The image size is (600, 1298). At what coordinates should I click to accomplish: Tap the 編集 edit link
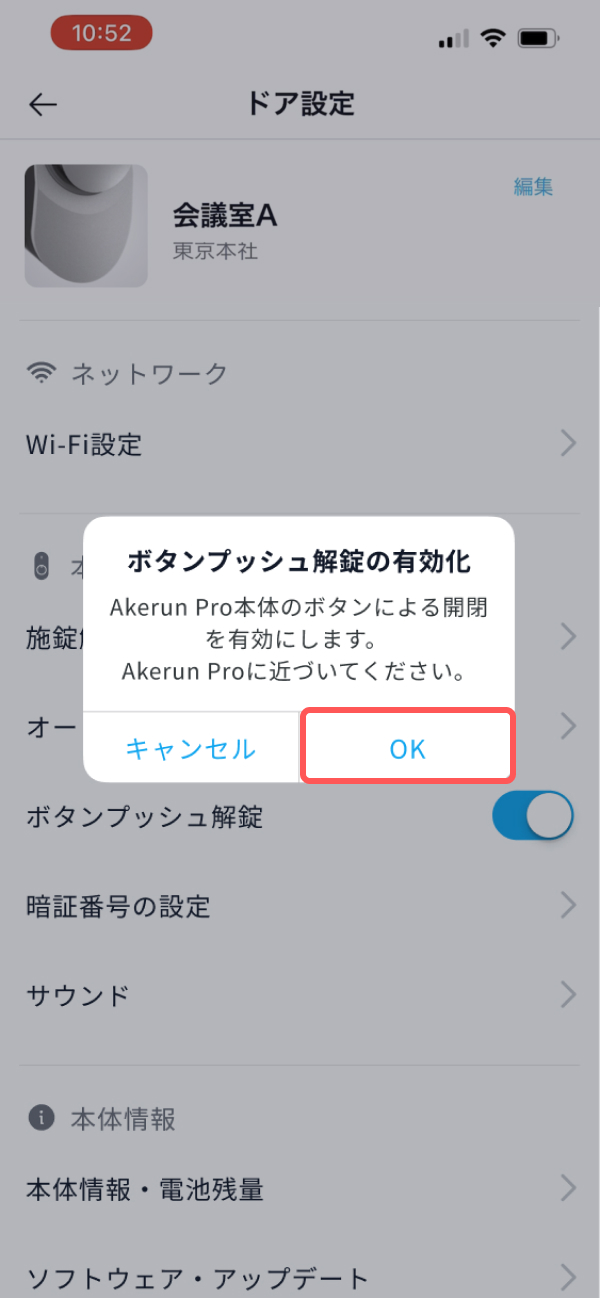(533, 187)
